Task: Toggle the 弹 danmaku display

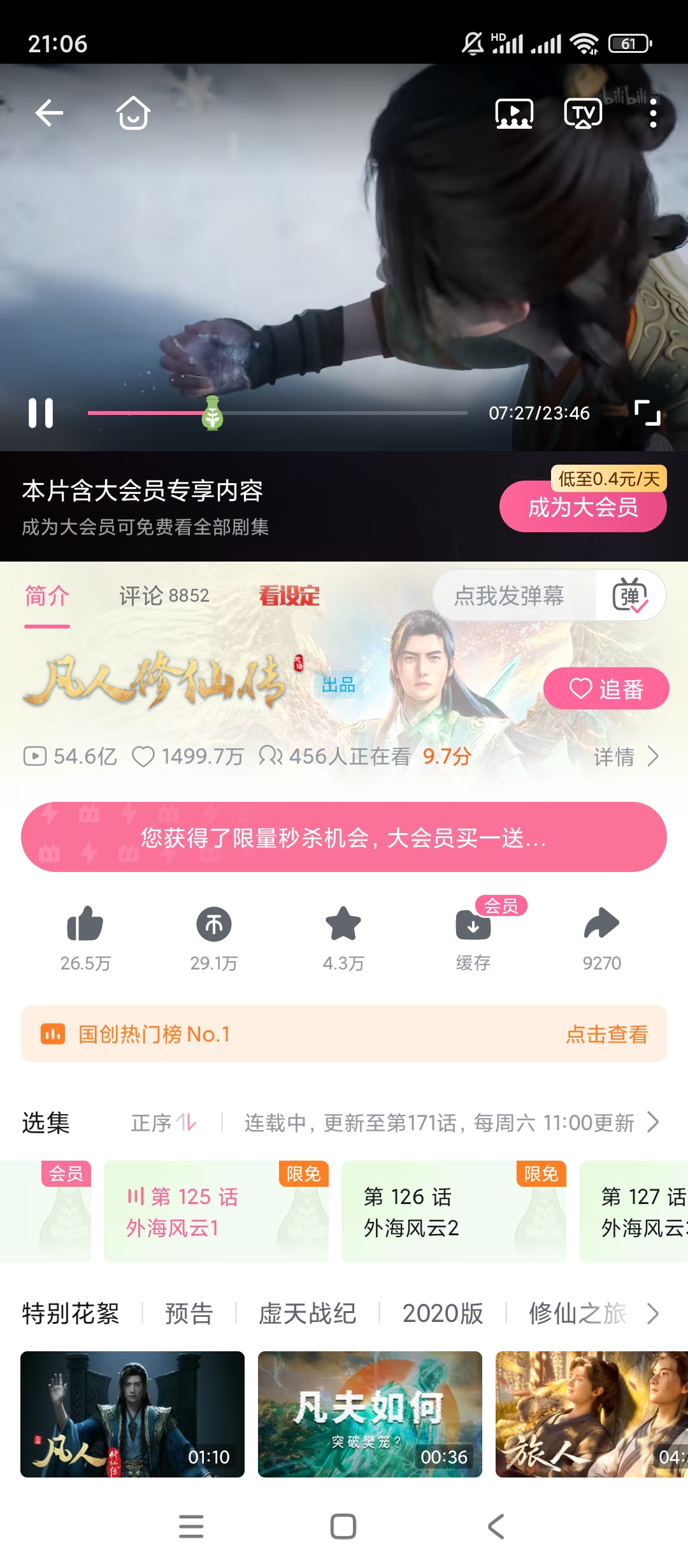Action: click(630, 595)
